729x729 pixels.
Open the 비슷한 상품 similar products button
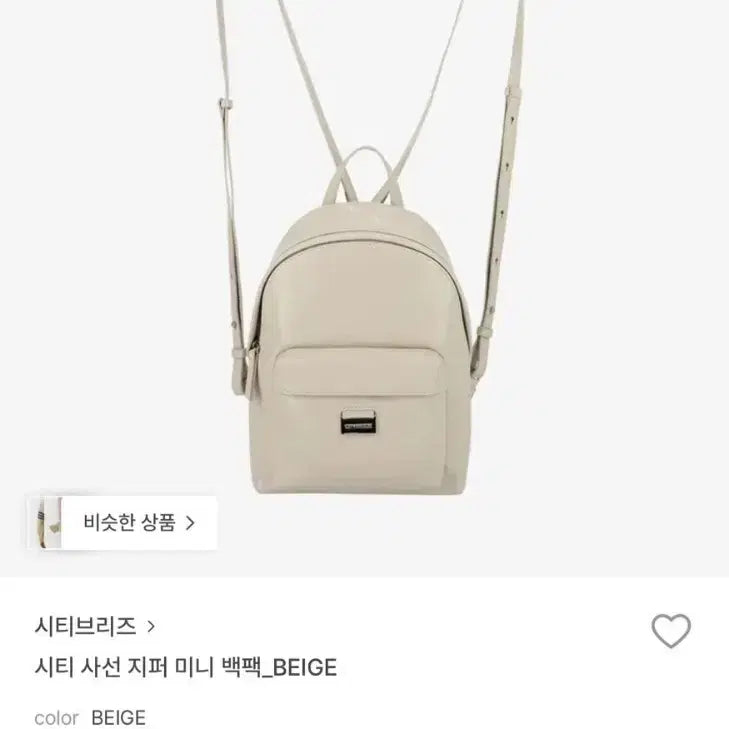[x=124, y=521]
